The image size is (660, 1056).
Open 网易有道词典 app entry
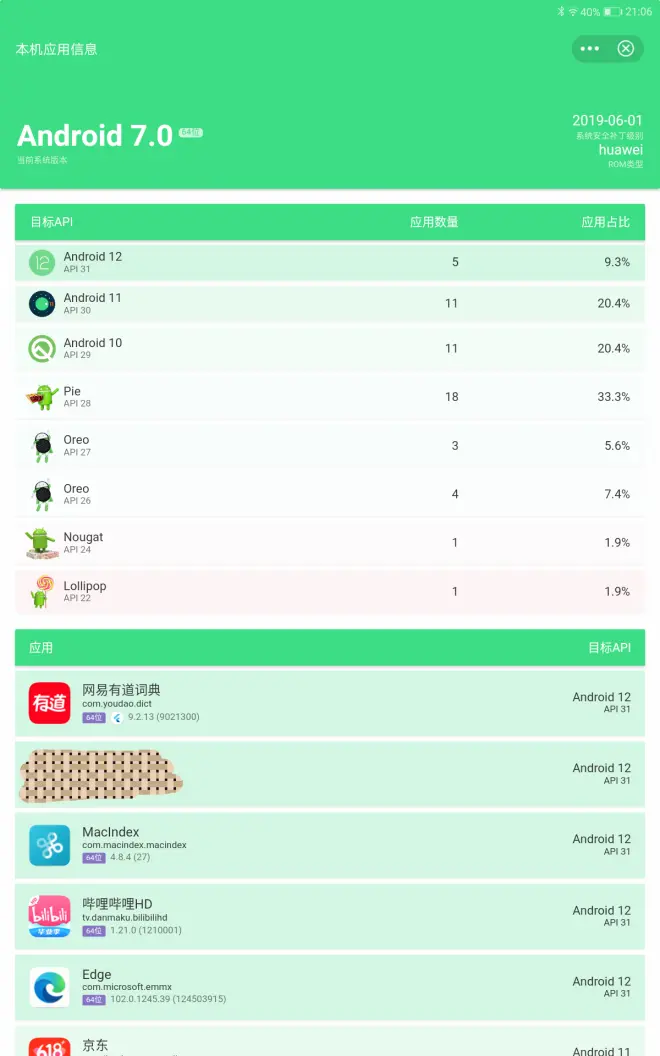(x=330, y=702)
